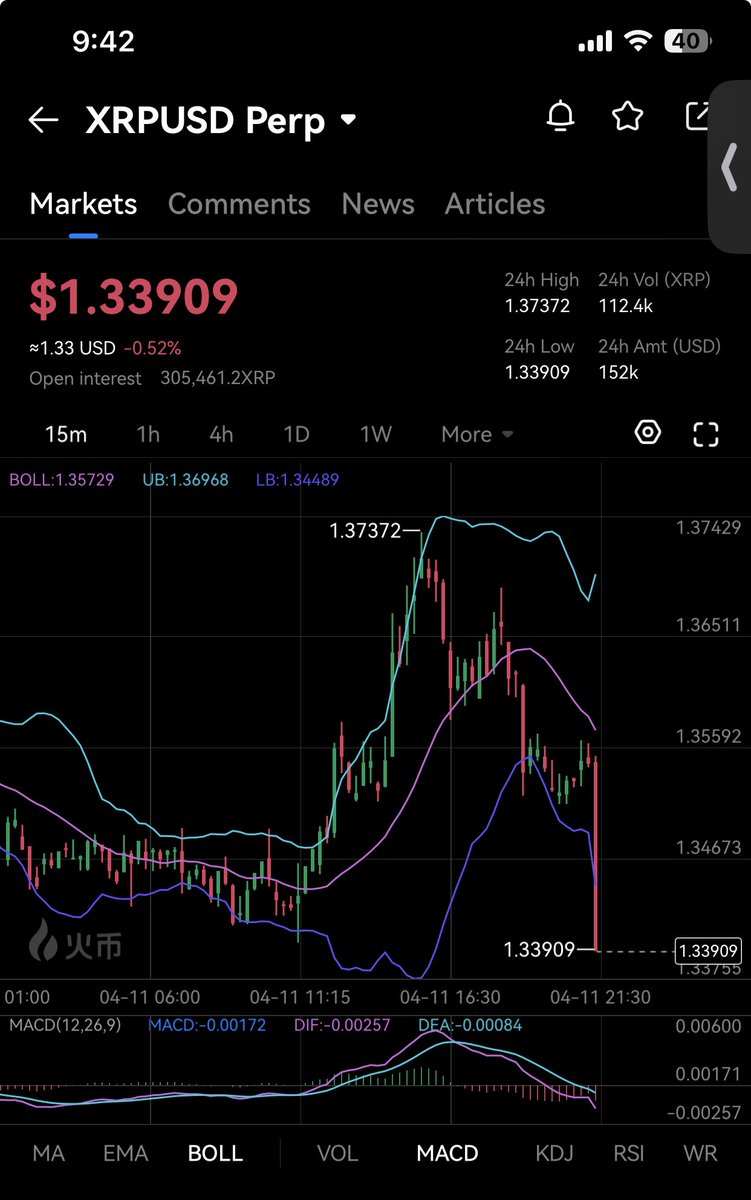Show the VOL sub-indicator

tap(337, 1153)
